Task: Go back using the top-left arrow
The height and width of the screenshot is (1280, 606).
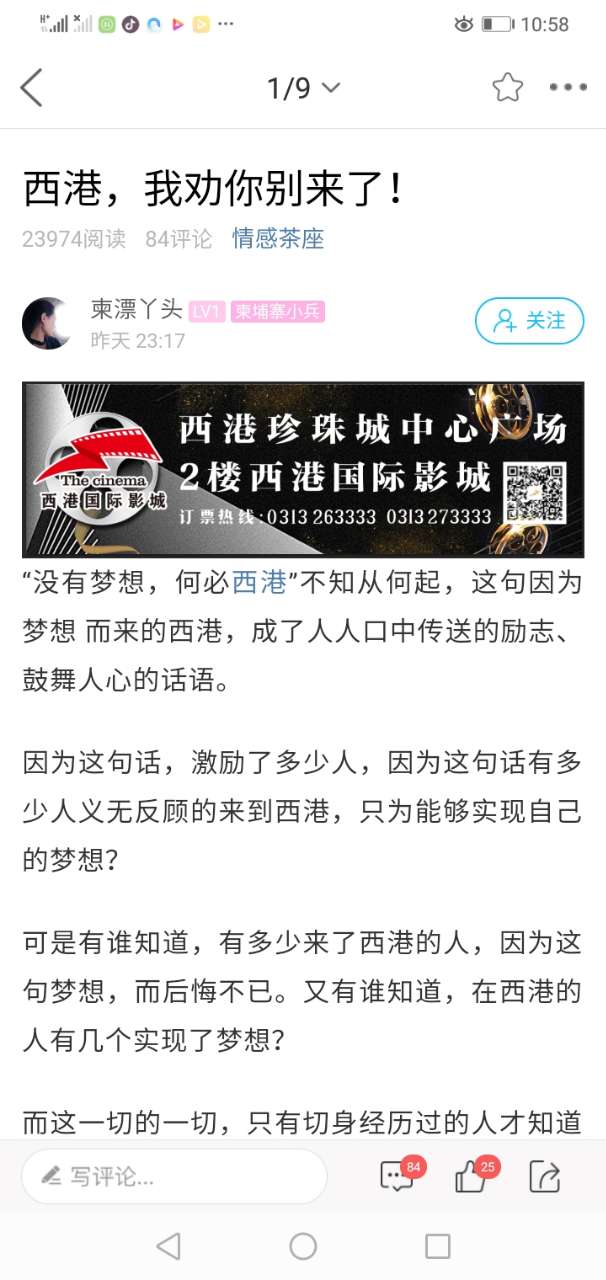Action: coord(32,88)
